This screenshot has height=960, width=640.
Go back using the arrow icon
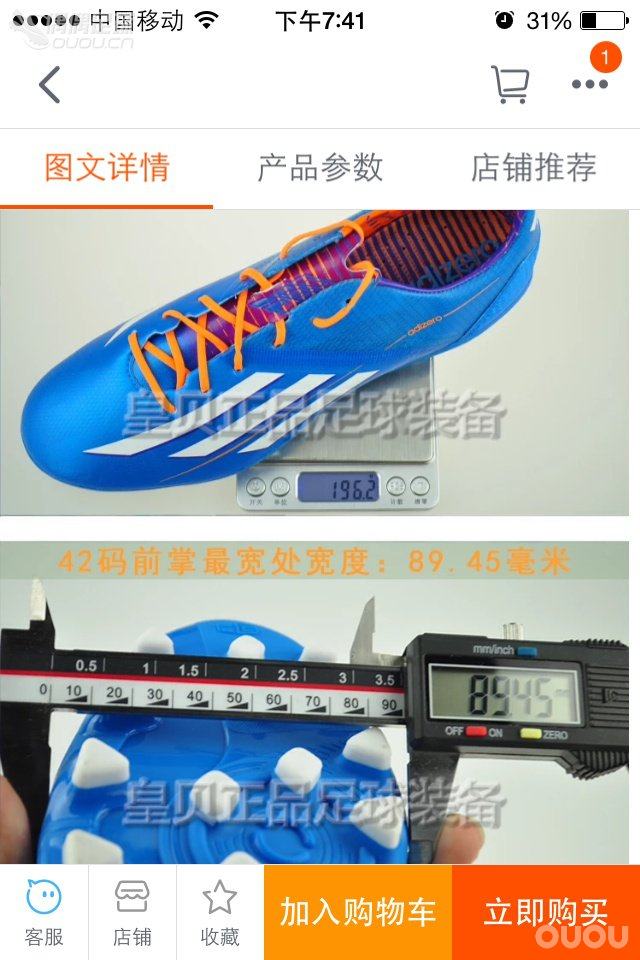click(x=50, y=85)
